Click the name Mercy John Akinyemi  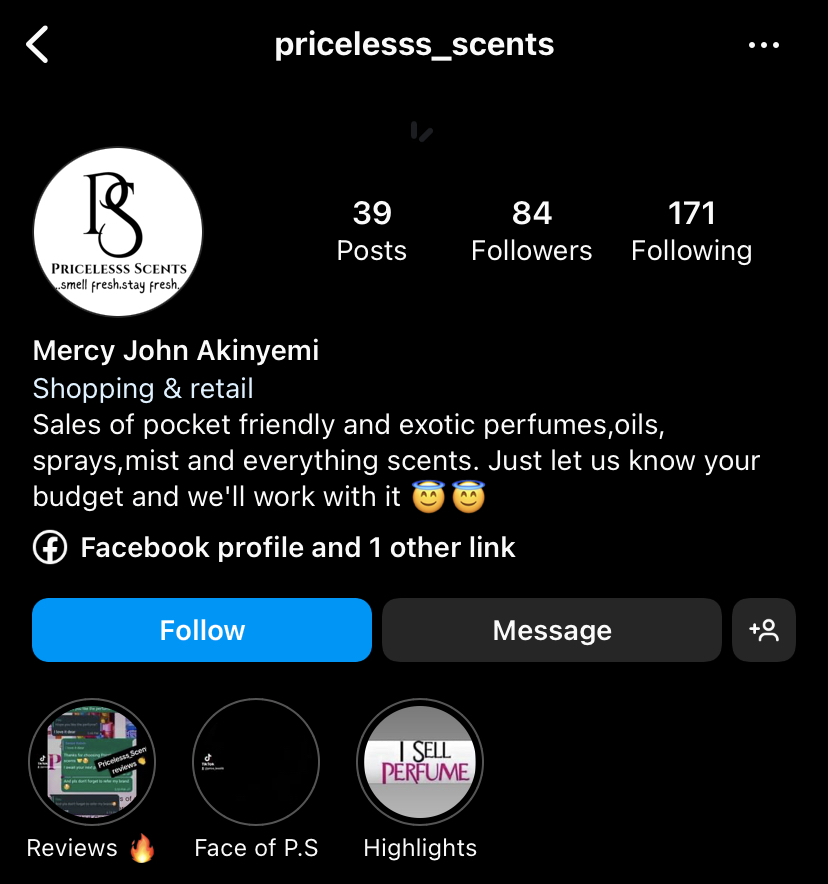(176, 351)
